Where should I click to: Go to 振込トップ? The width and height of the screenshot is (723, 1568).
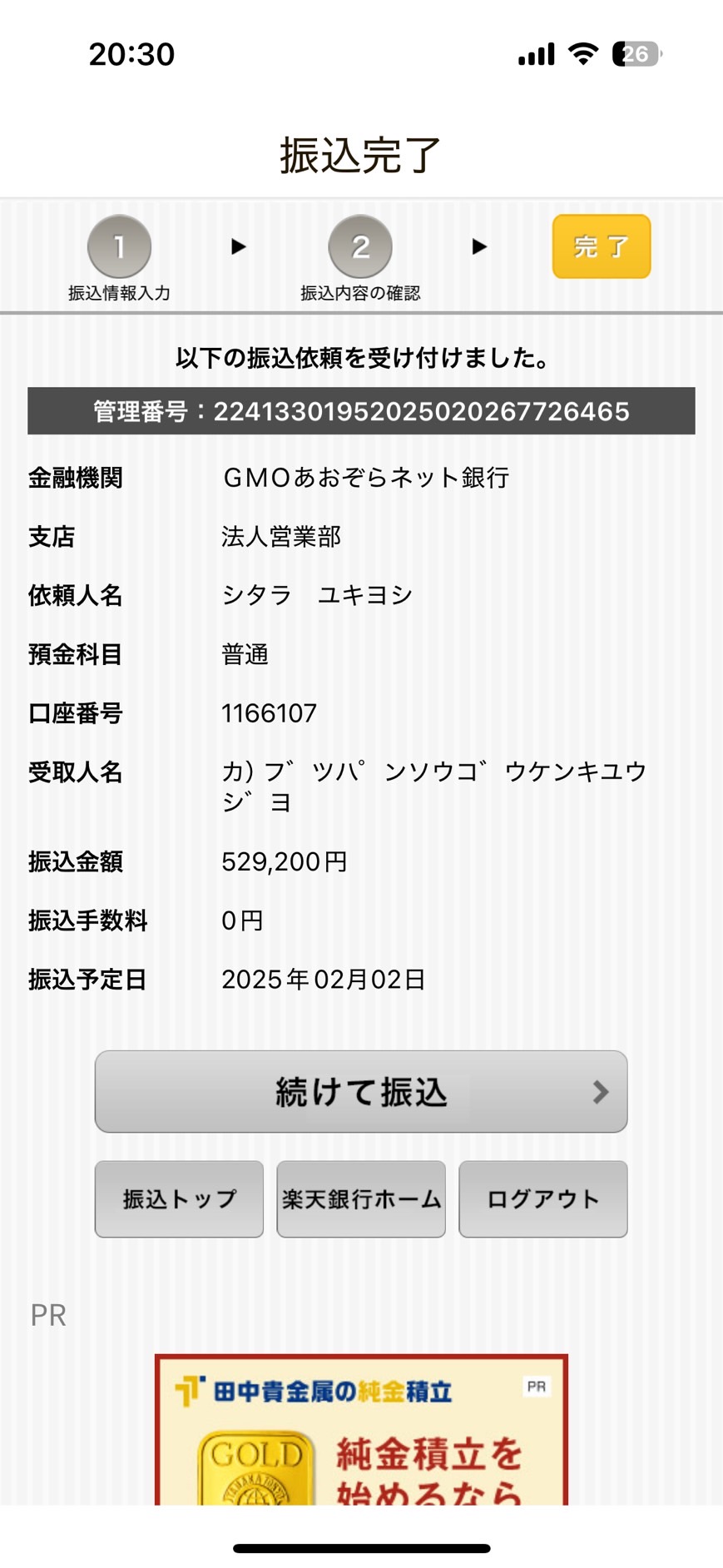coord(179,1199)
